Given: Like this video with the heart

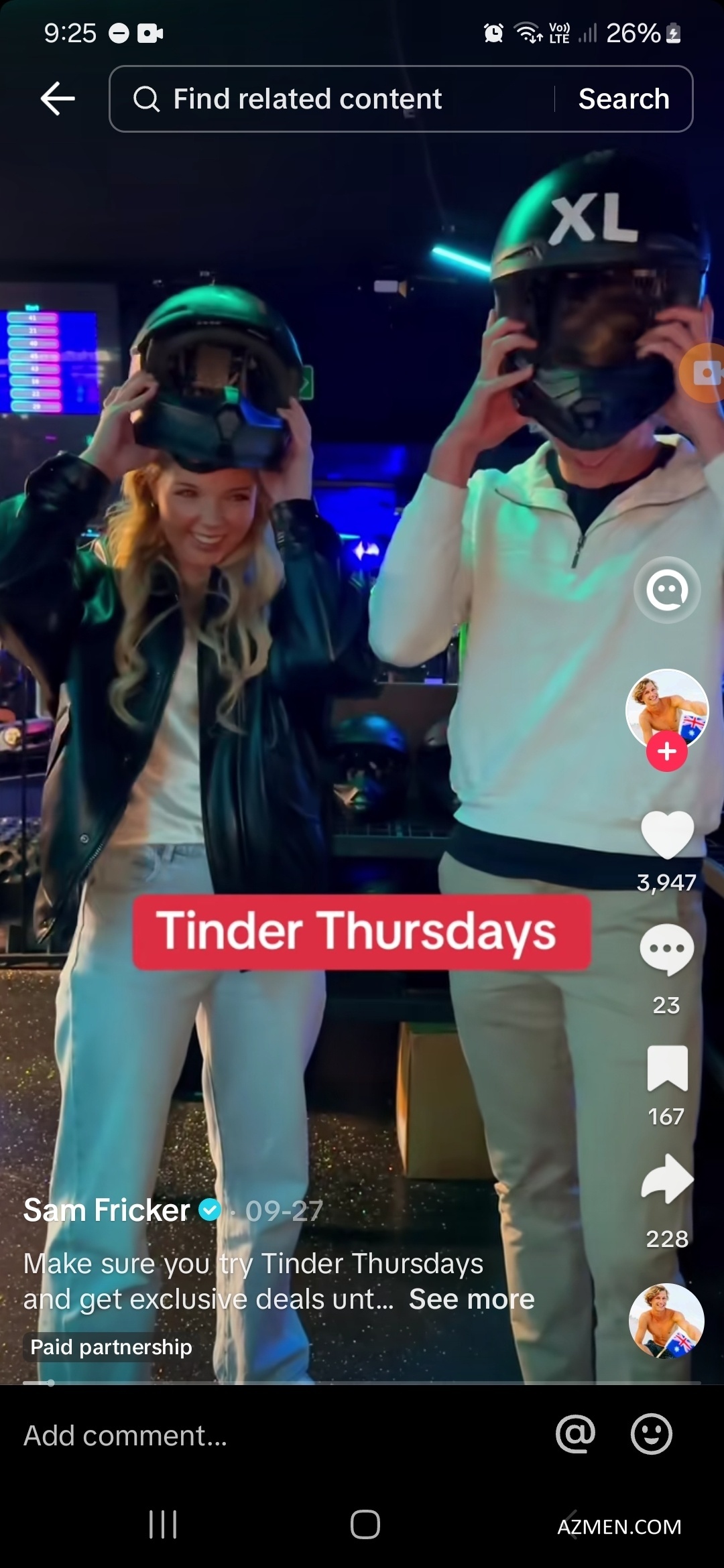Looking at the screenshot, I should point(667,834).
